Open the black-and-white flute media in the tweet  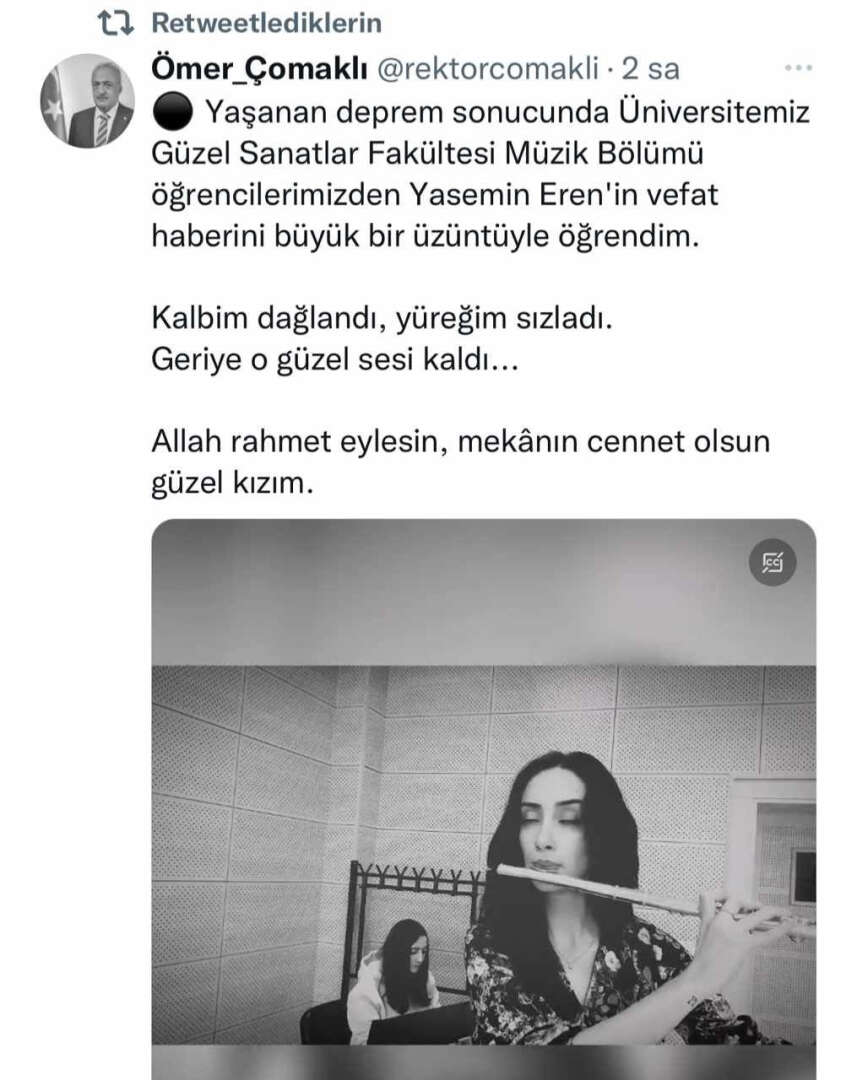(483, 800)
